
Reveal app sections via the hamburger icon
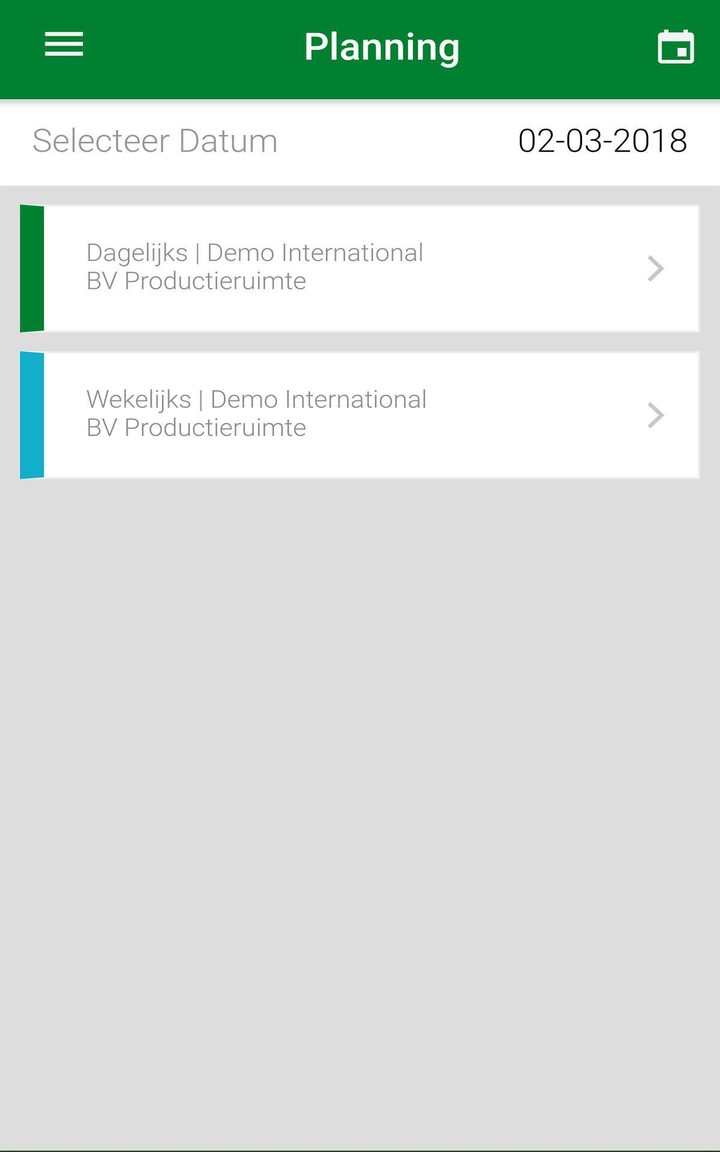63,45
